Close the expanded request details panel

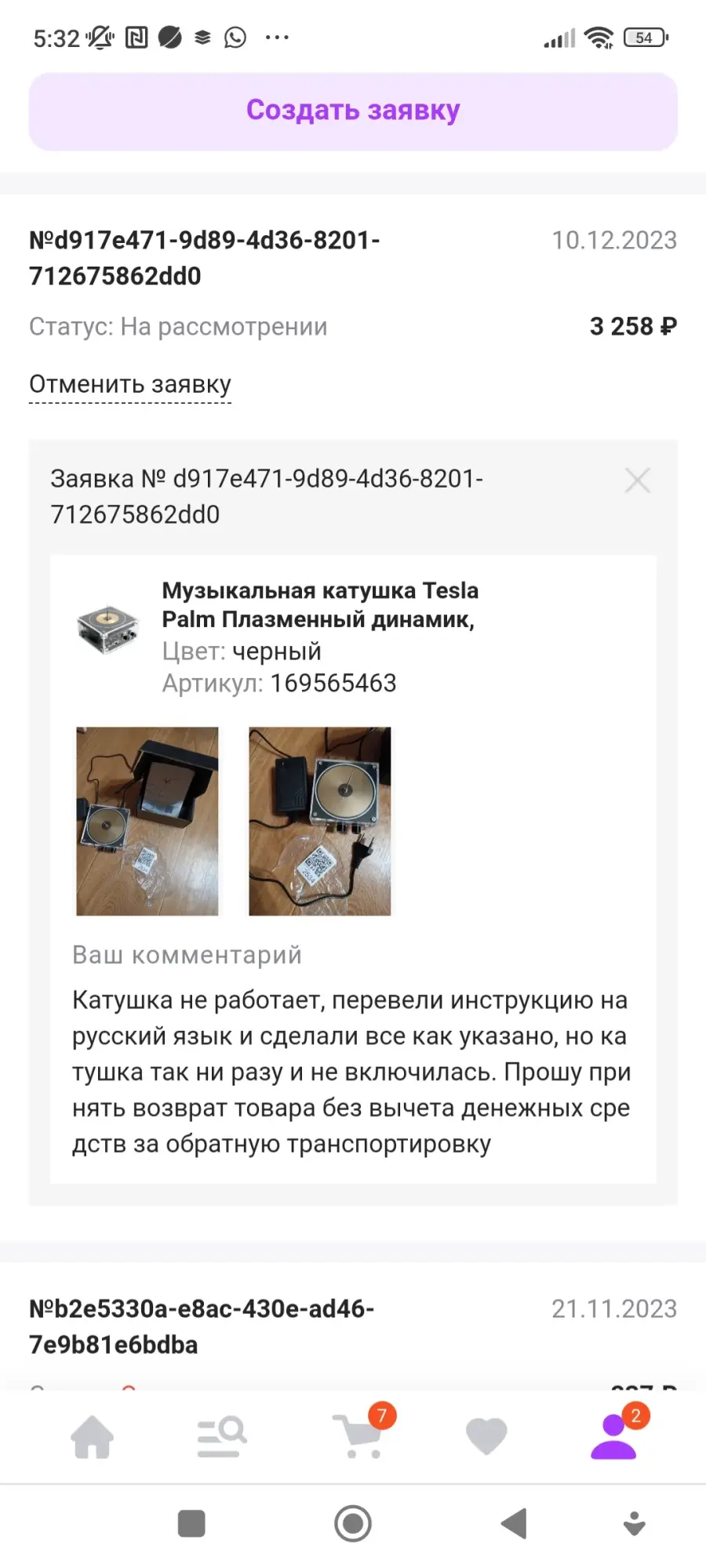[638, 480]
